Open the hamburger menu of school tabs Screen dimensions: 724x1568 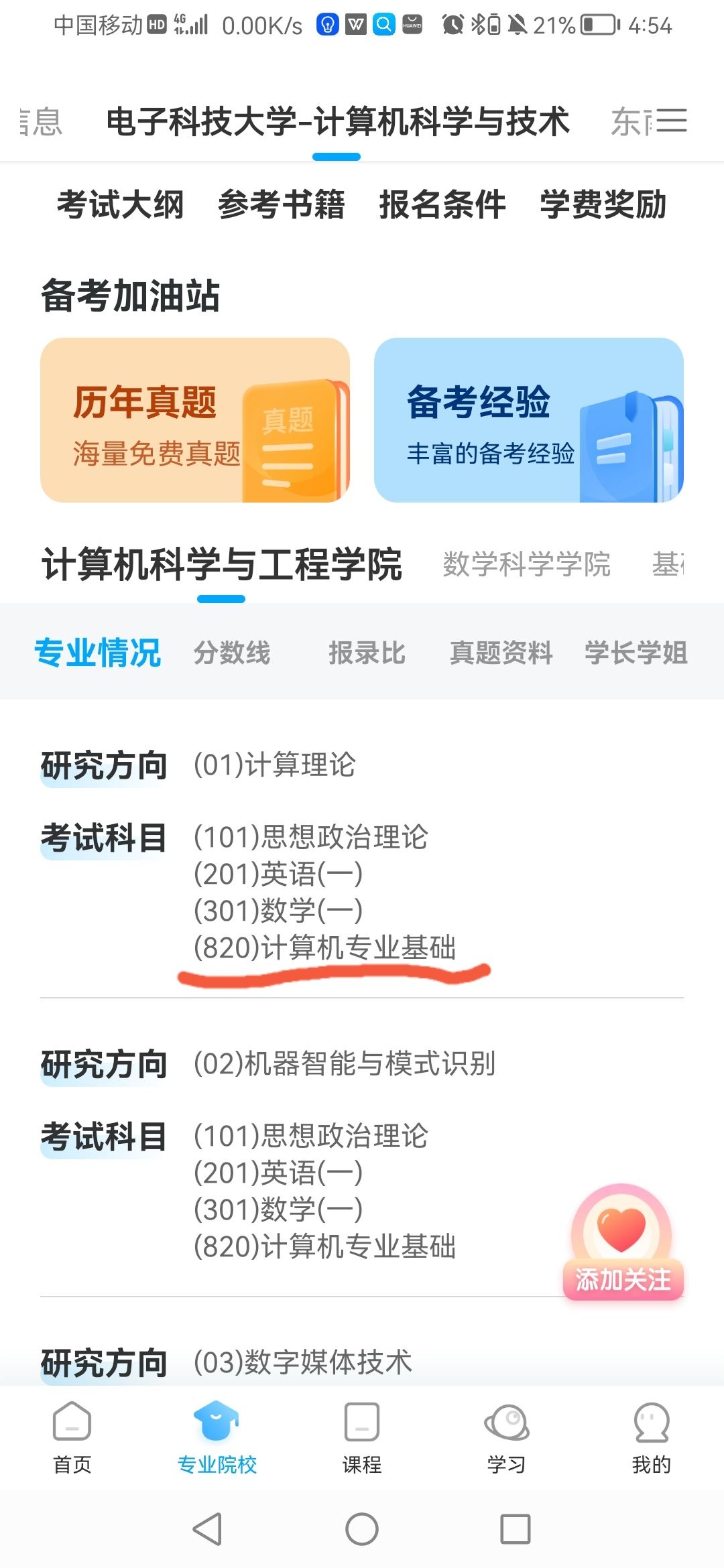coord(671,121)
